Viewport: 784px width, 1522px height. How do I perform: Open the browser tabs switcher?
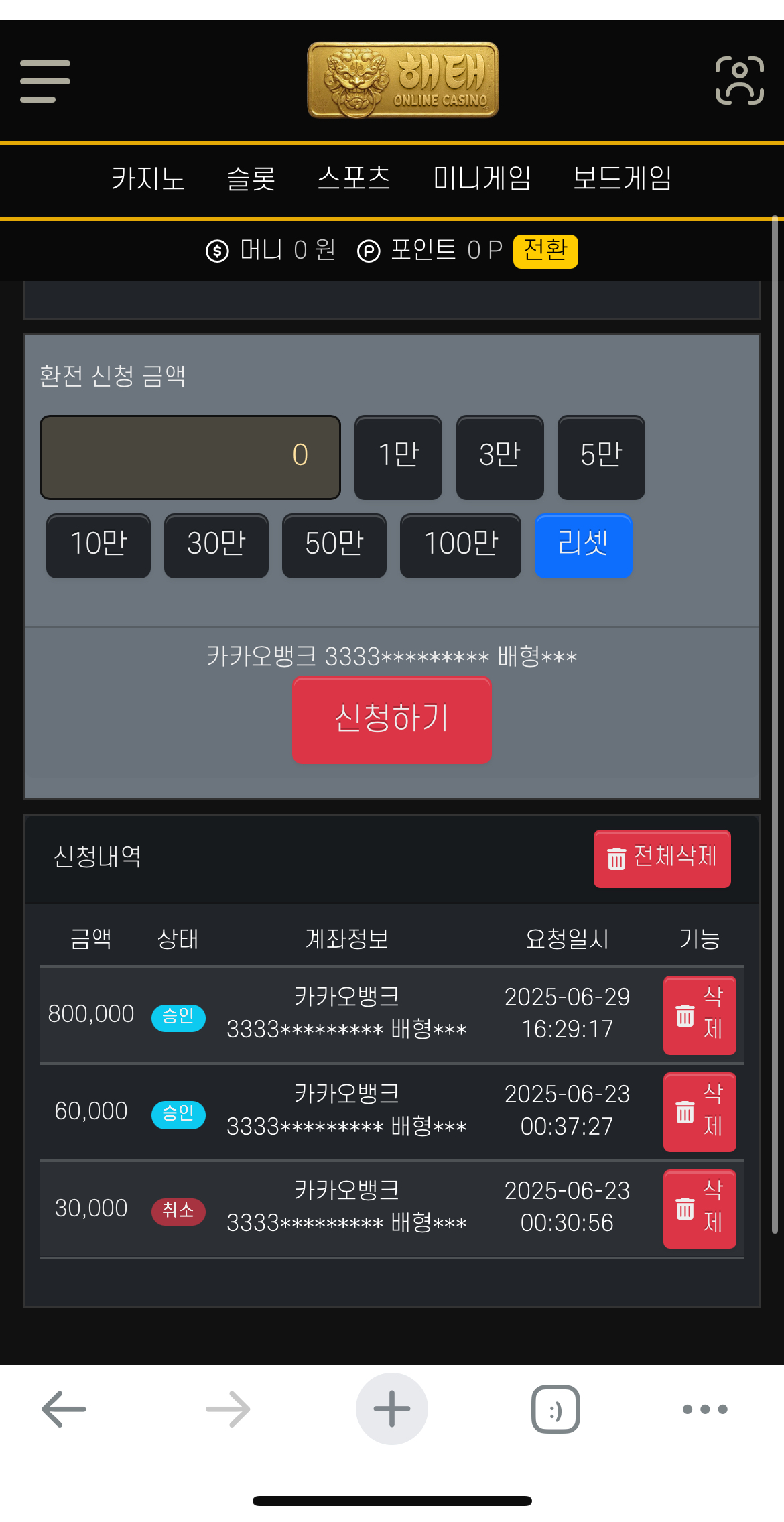555,1409
